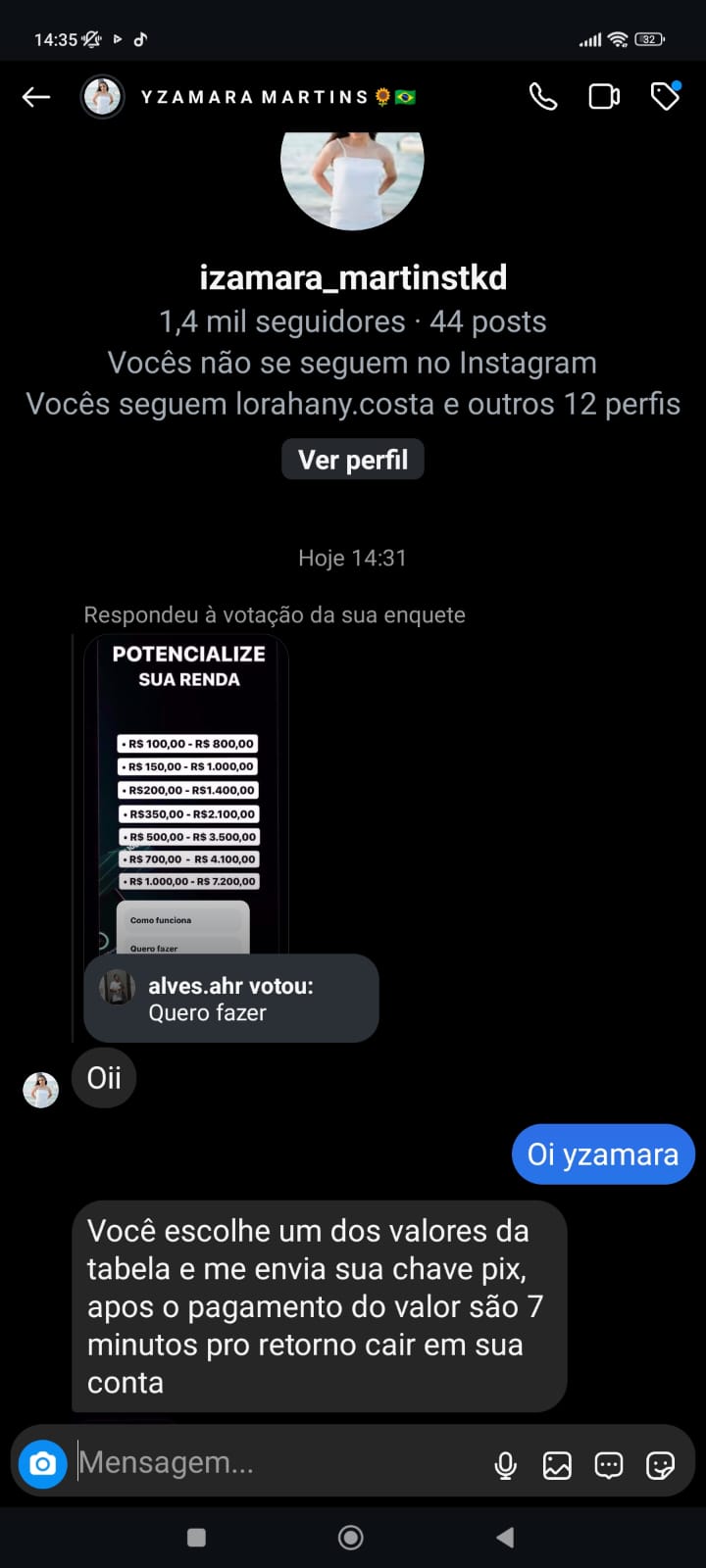
Task: Tap the system home button
Action: tap(351, 1538)
